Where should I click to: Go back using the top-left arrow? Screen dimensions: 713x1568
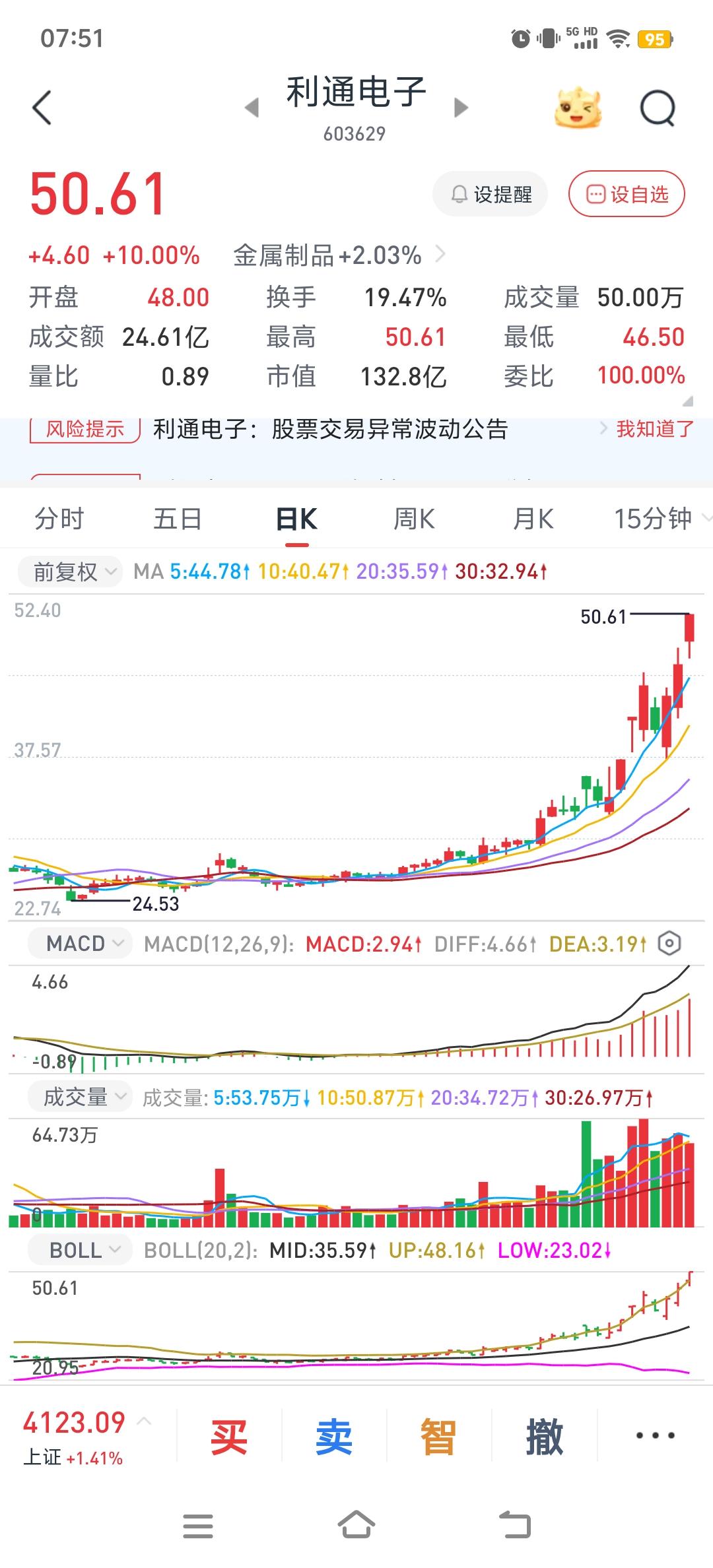[x=42, y=108]
